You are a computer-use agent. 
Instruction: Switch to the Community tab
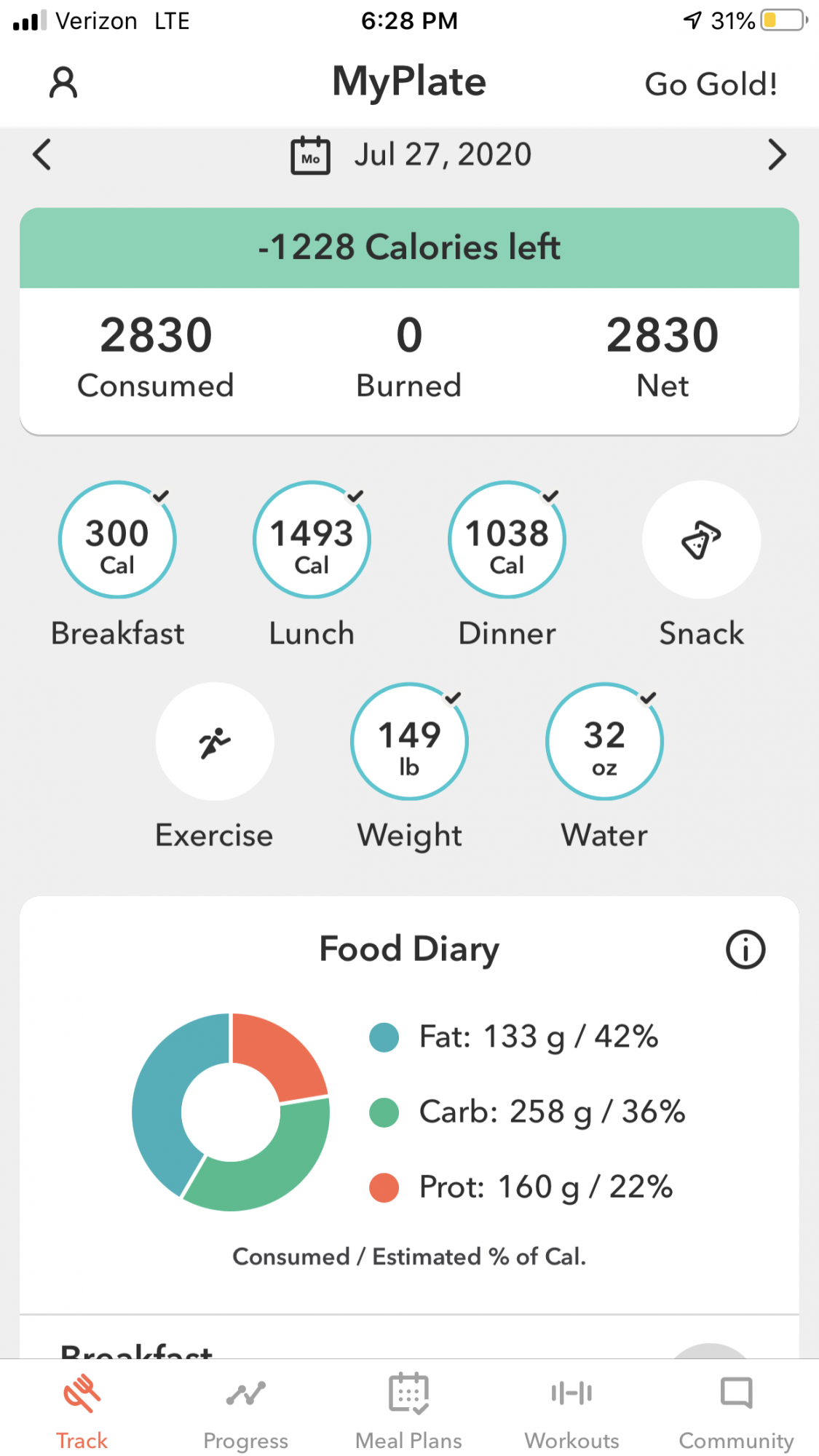(x=736, y=1412)
